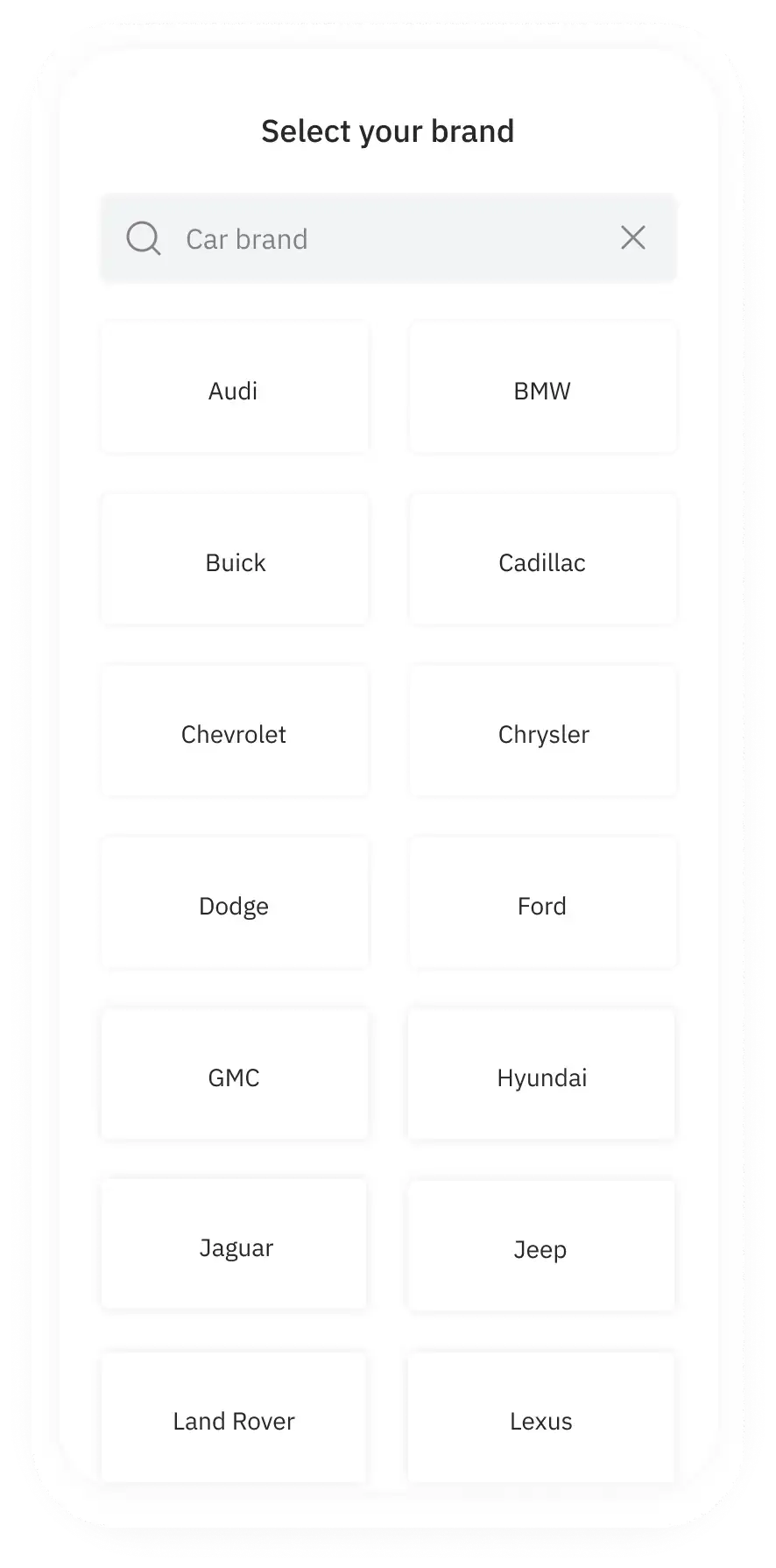Viewport: 776px width, 1568px height.
Task: Pick GMC as your car brand
Action: coord(234,1075)
